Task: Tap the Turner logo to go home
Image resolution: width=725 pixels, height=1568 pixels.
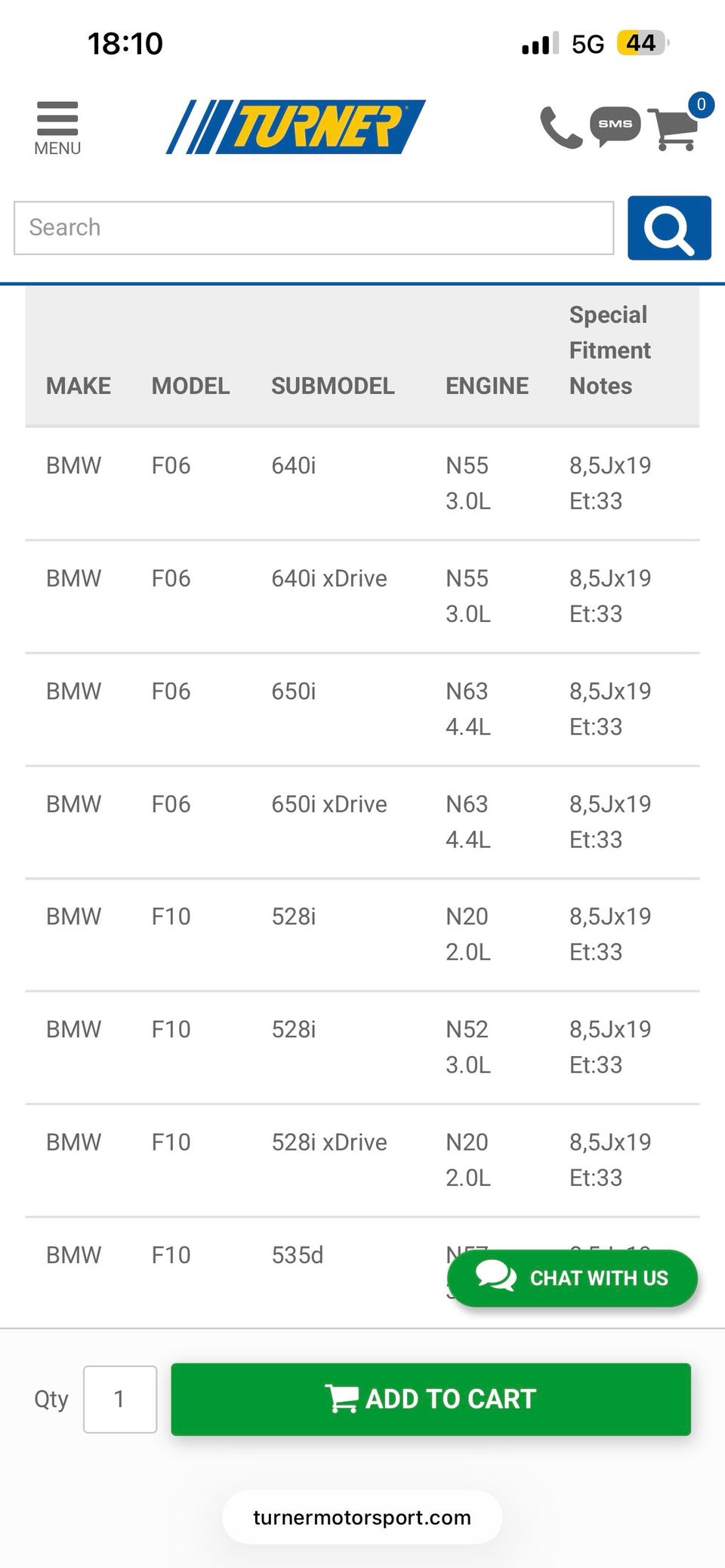Action: pyautogui.click(x=295, y=127)
